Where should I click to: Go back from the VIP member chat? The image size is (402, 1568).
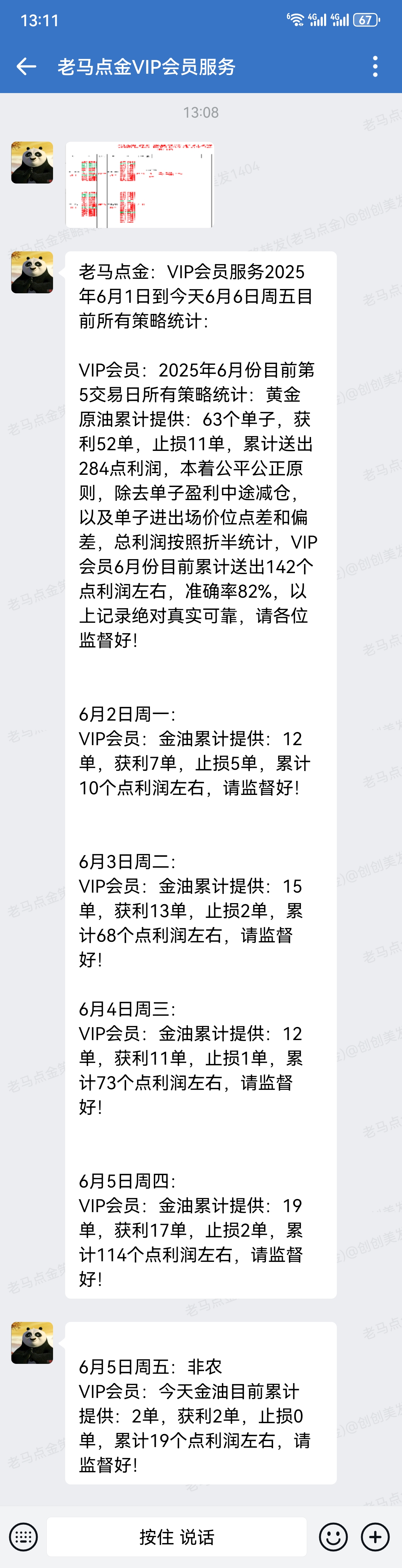[x=26, y=66]
